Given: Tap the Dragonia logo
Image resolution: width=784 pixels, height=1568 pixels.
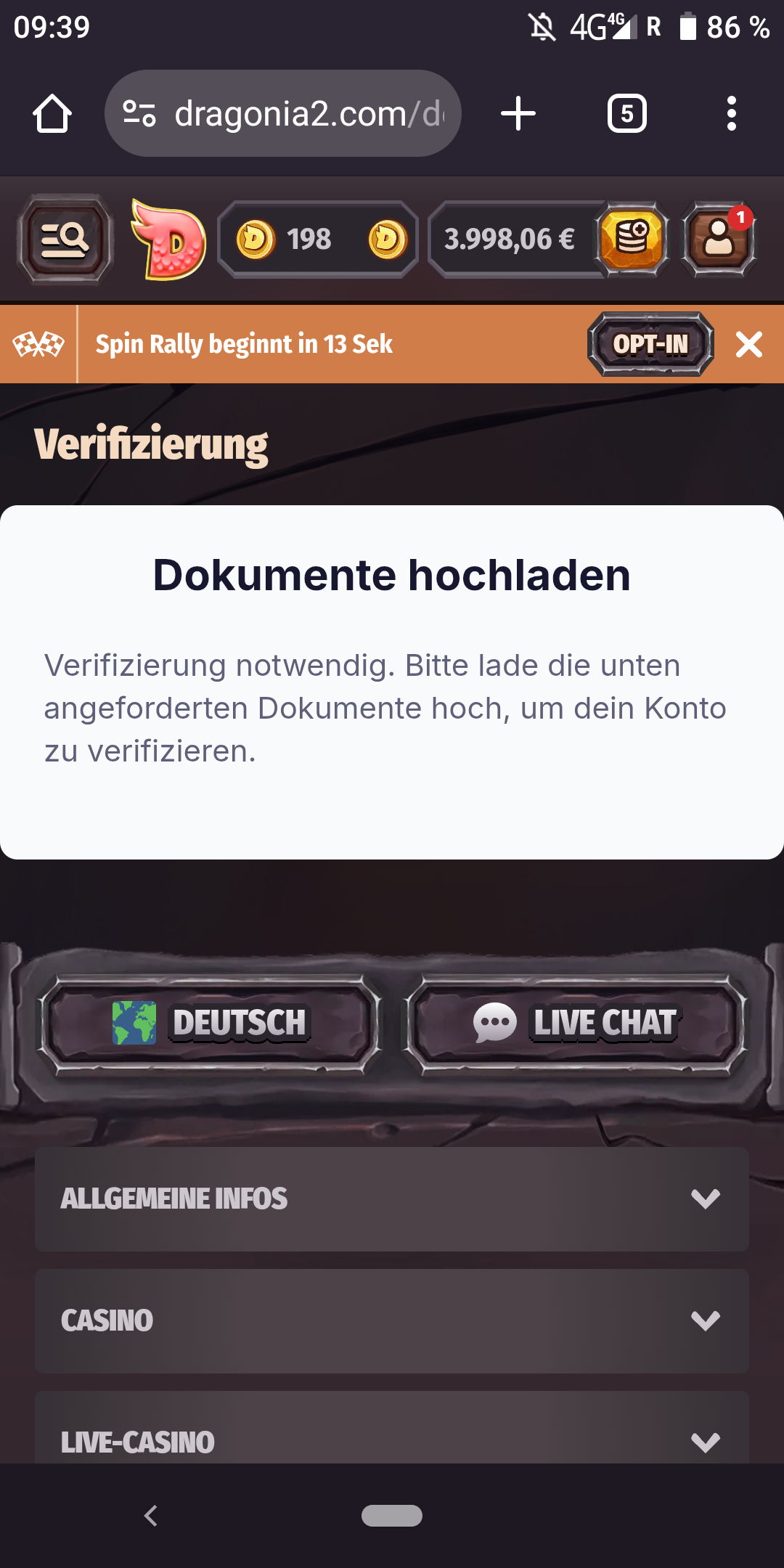Looking at the screenshot, I should [x=168, y=240].
